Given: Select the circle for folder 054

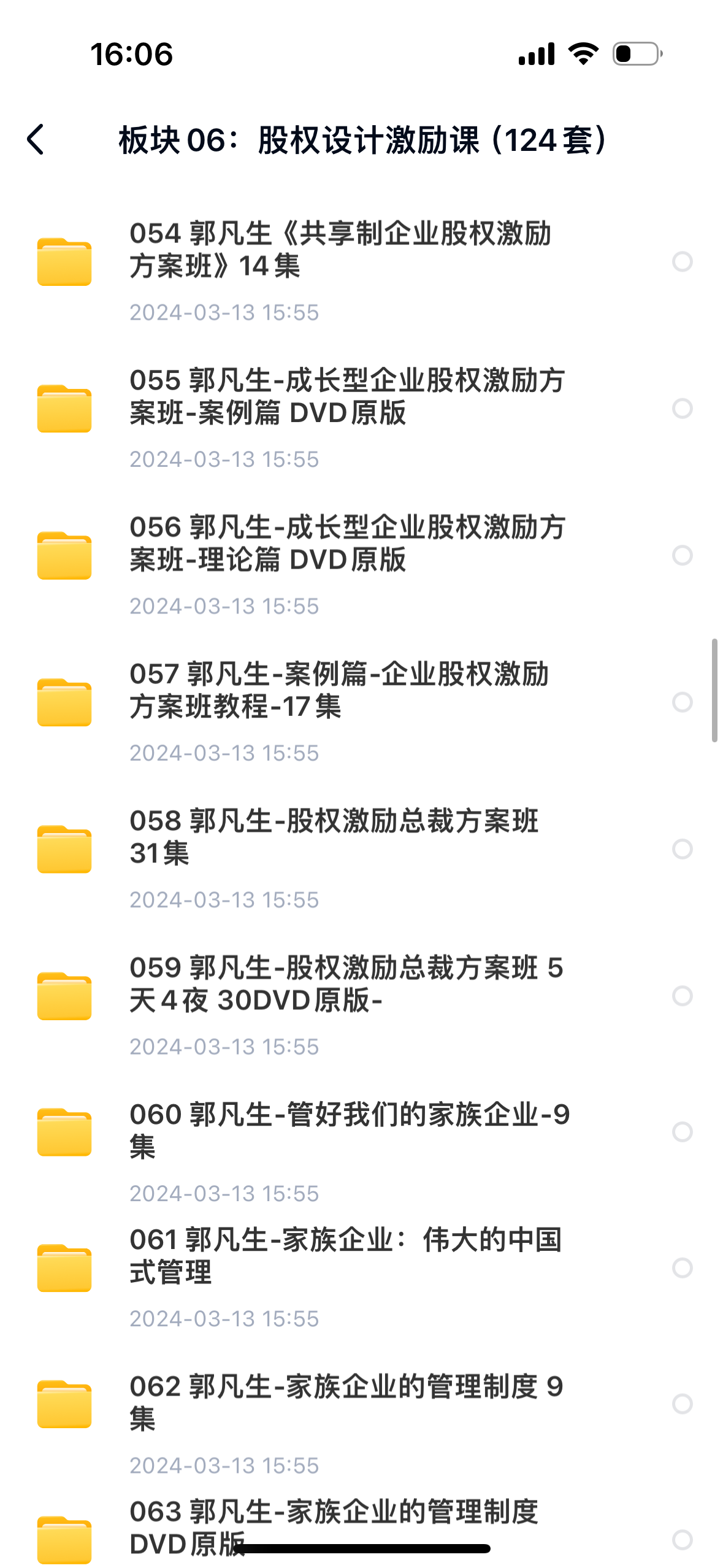Looking at the screenshot, I should 682,262.
